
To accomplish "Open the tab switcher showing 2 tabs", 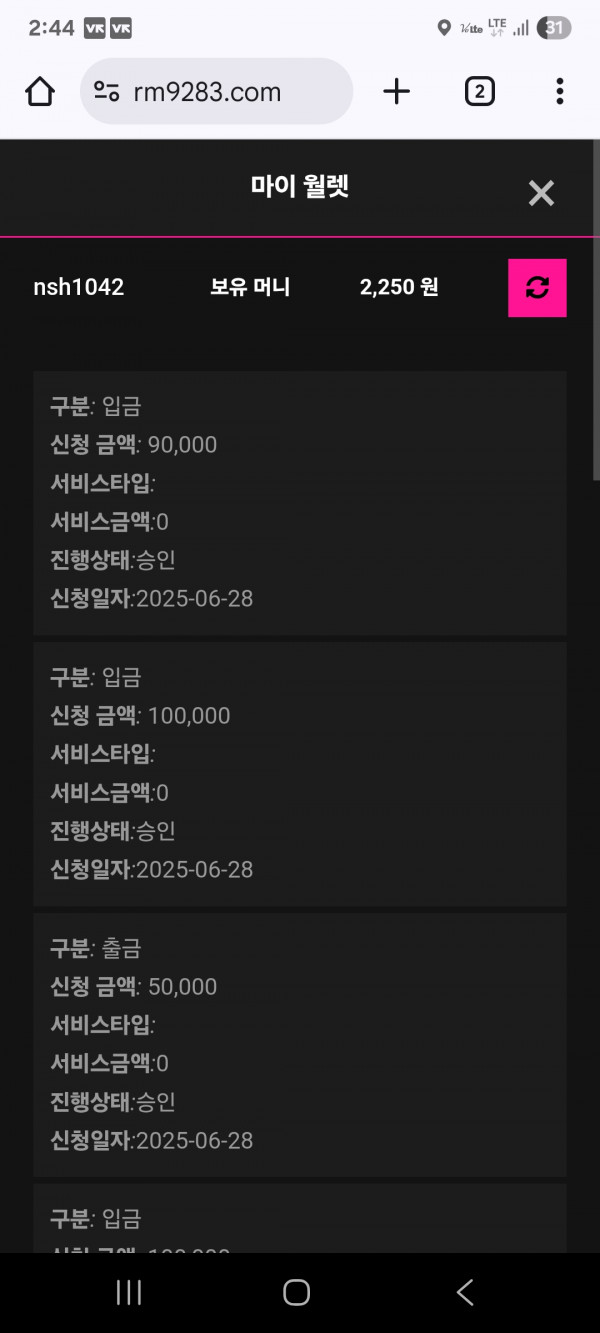I will [480, 92].
